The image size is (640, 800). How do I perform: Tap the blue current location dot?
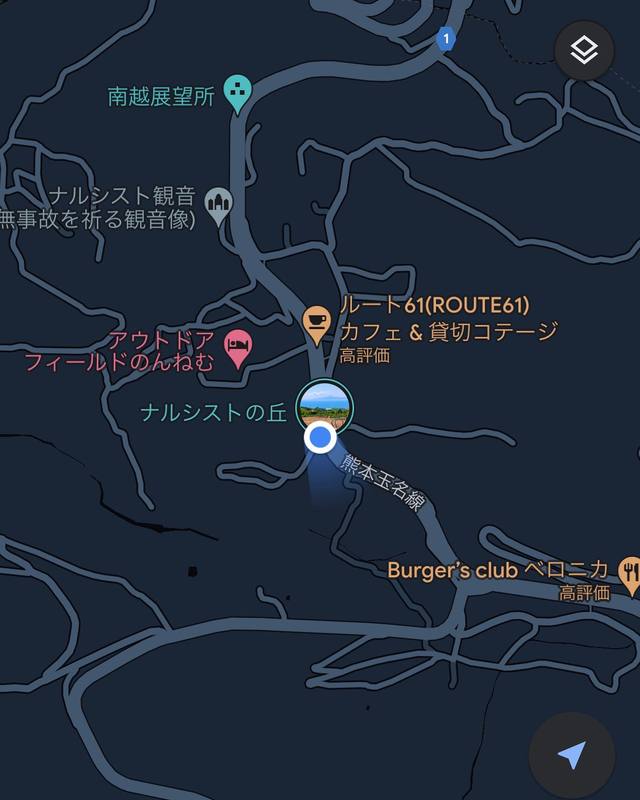point(320,438)
